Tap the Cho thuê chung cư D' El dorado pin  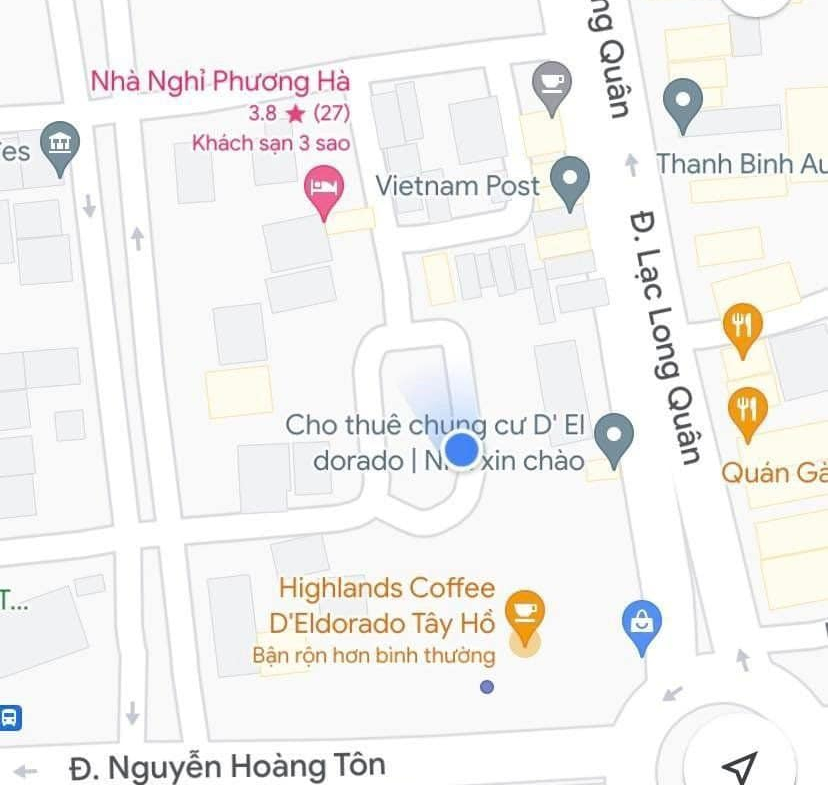614,436
